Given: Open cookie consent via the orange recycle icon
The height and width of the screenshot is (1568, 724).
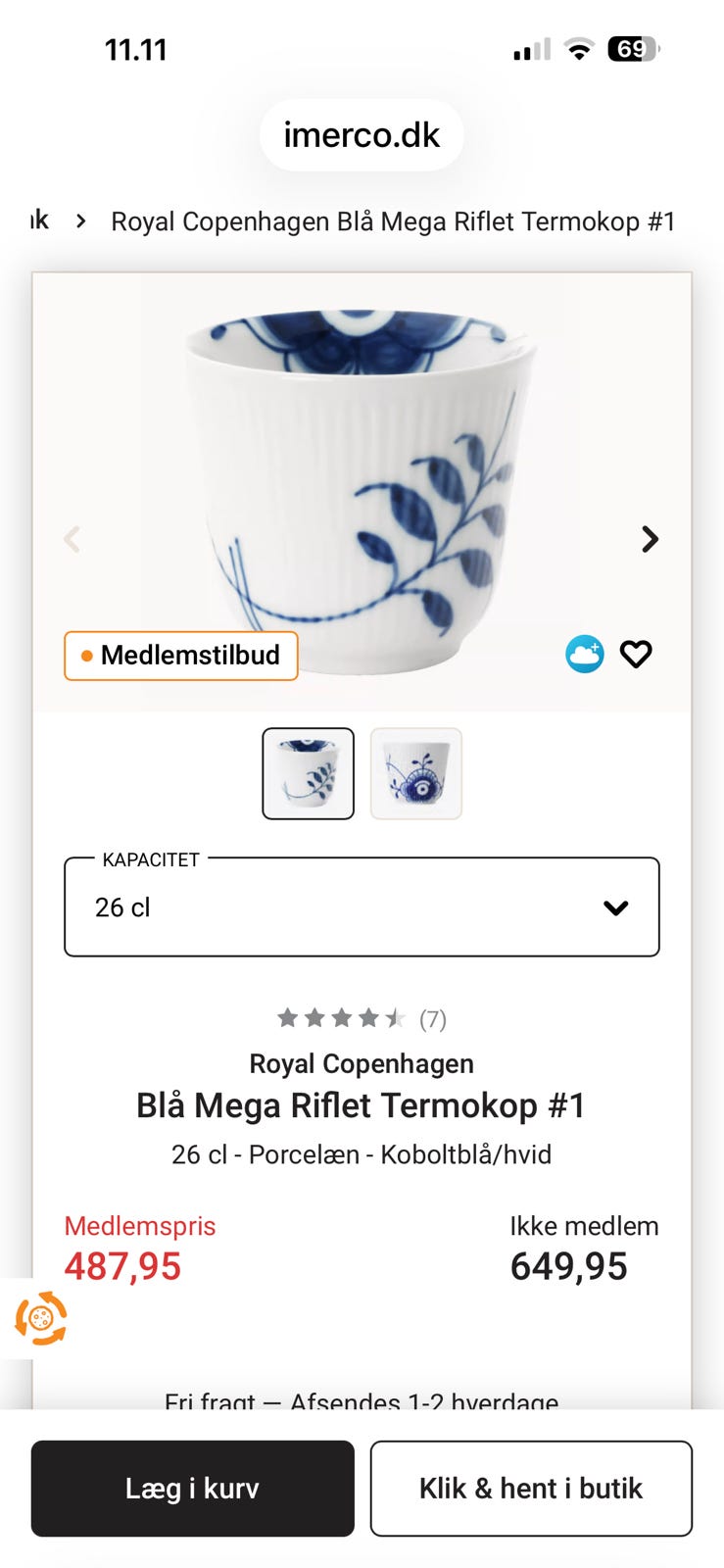Looking at the screenshot, I should 40,1320.
